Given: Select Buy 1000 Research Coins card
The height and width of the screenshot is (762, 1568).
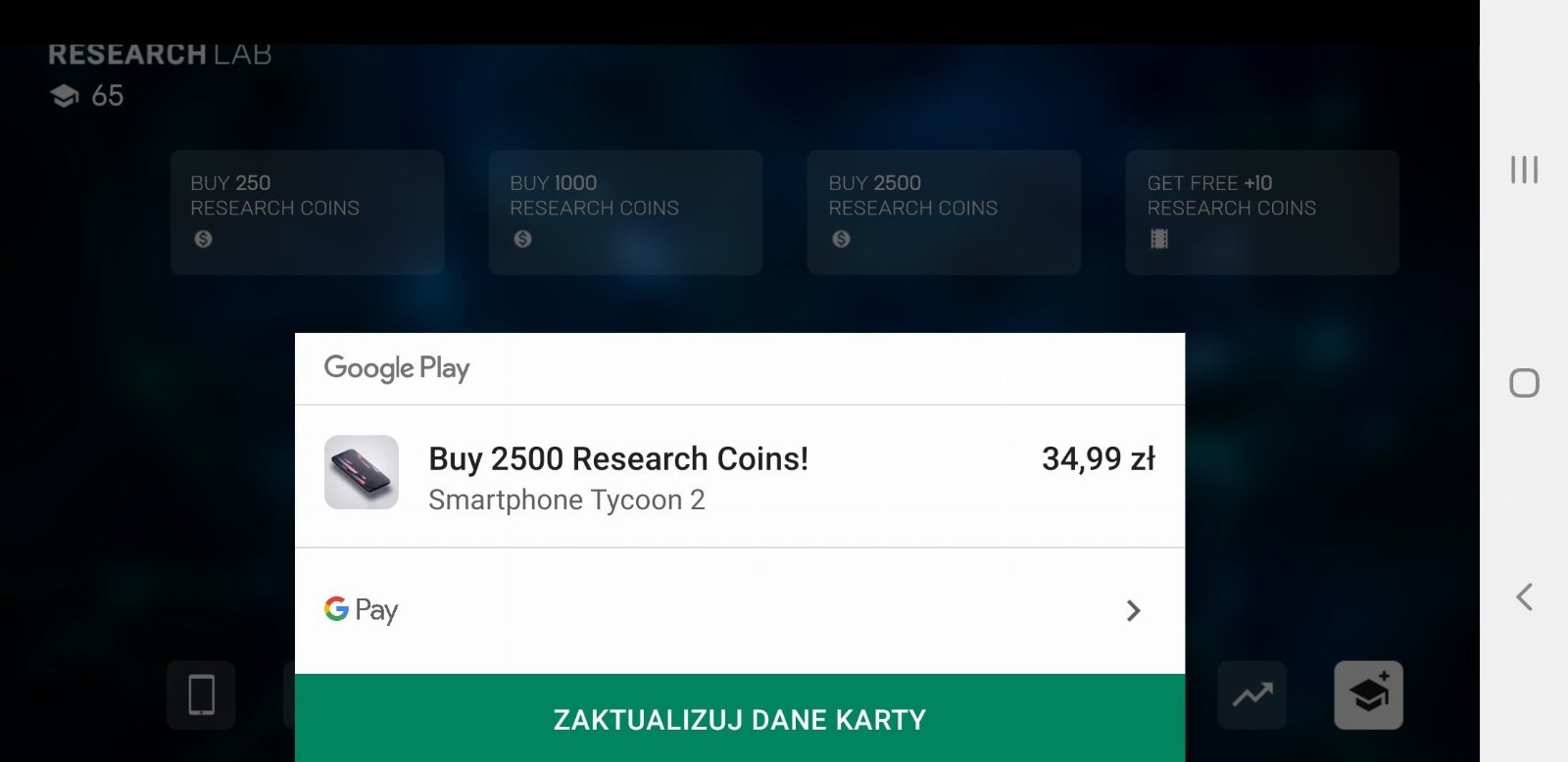Looking at the screenshot, I should coord(625,212).
